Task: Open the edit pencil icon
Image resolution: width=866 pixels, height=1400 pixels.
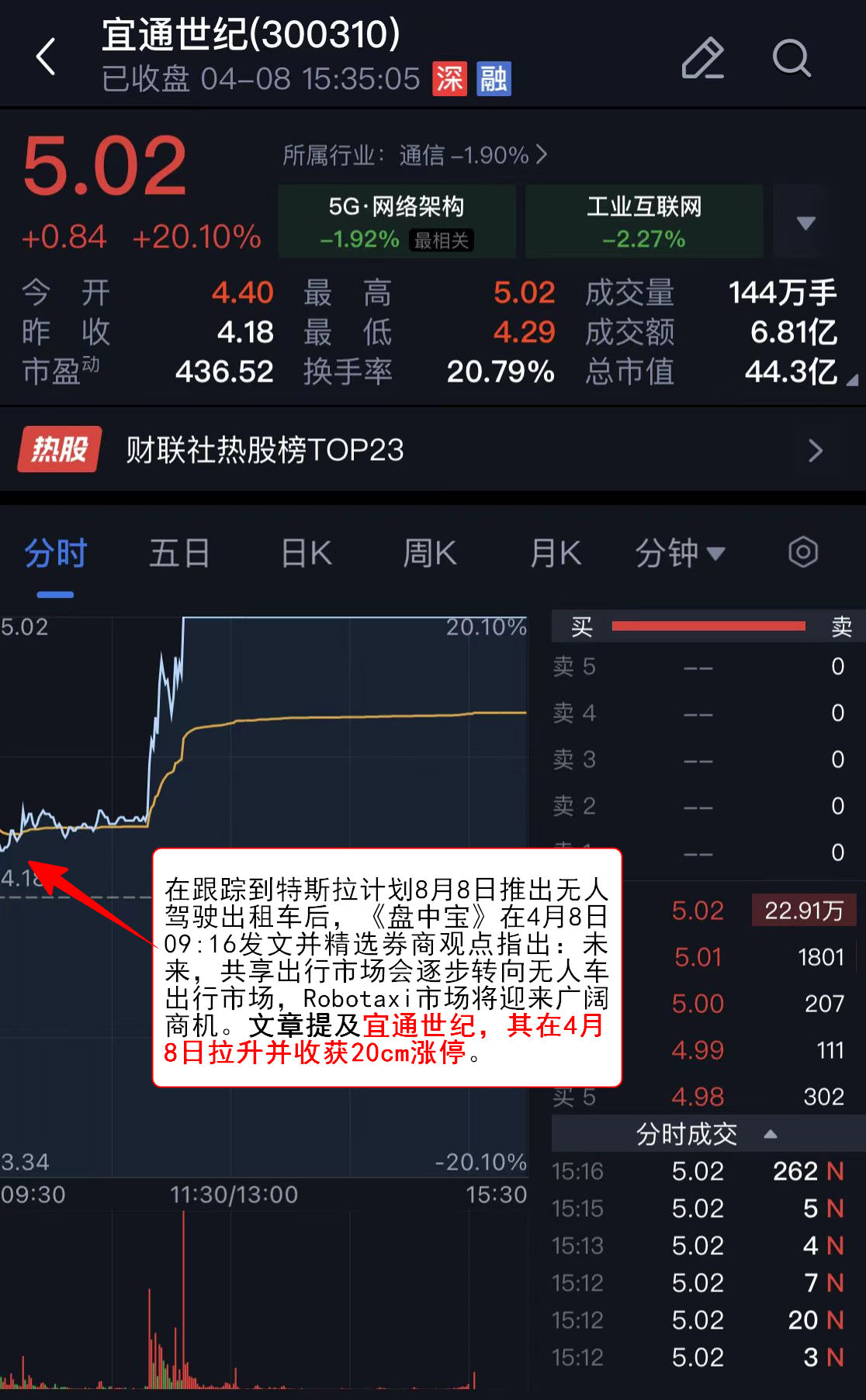Action: (702, 57)
